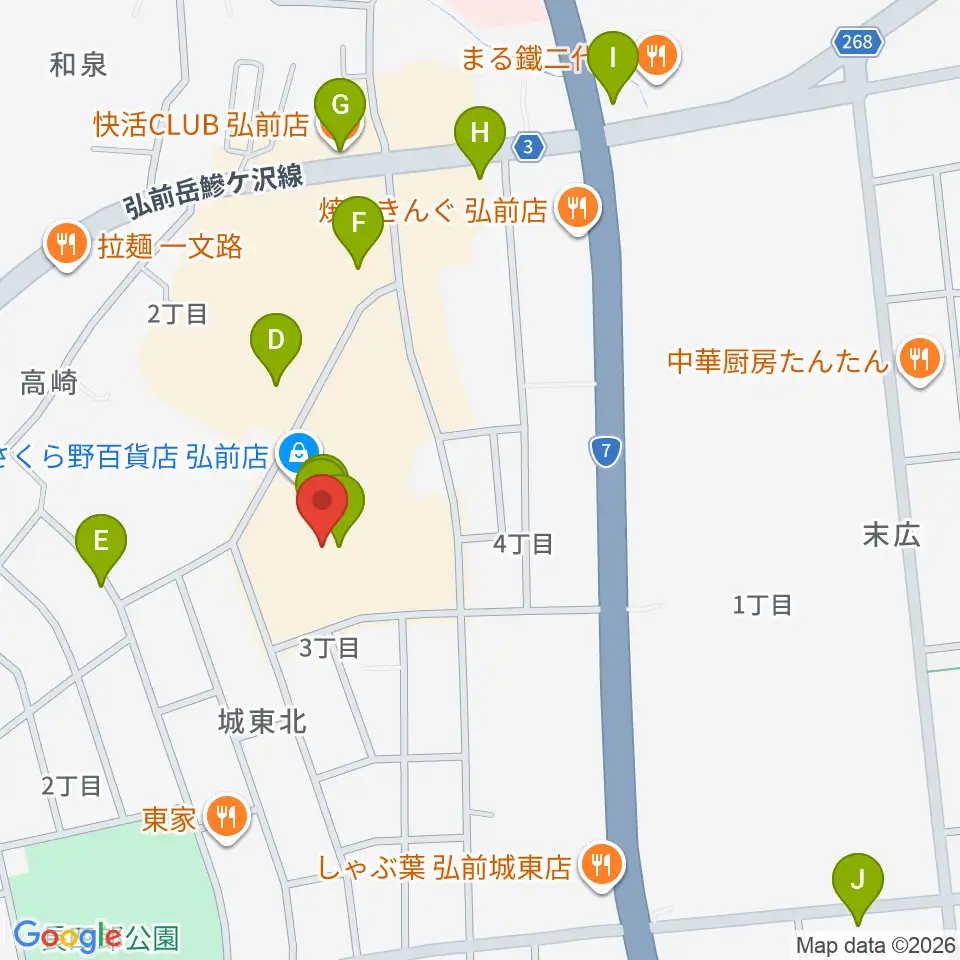Select the red location pin
The image size is (960, 960).
[322, 509]
